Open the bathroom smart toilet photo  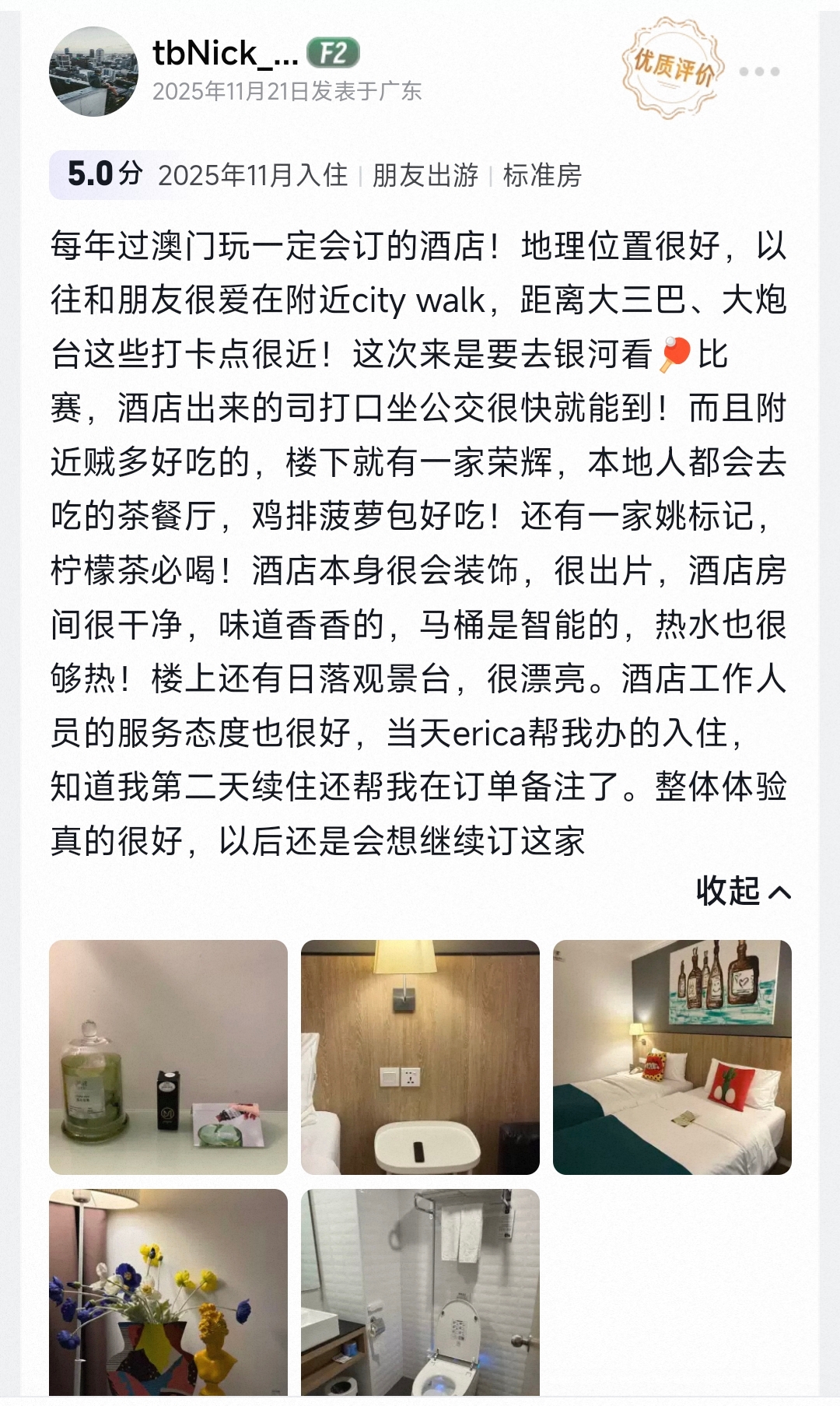(420, 1292)
